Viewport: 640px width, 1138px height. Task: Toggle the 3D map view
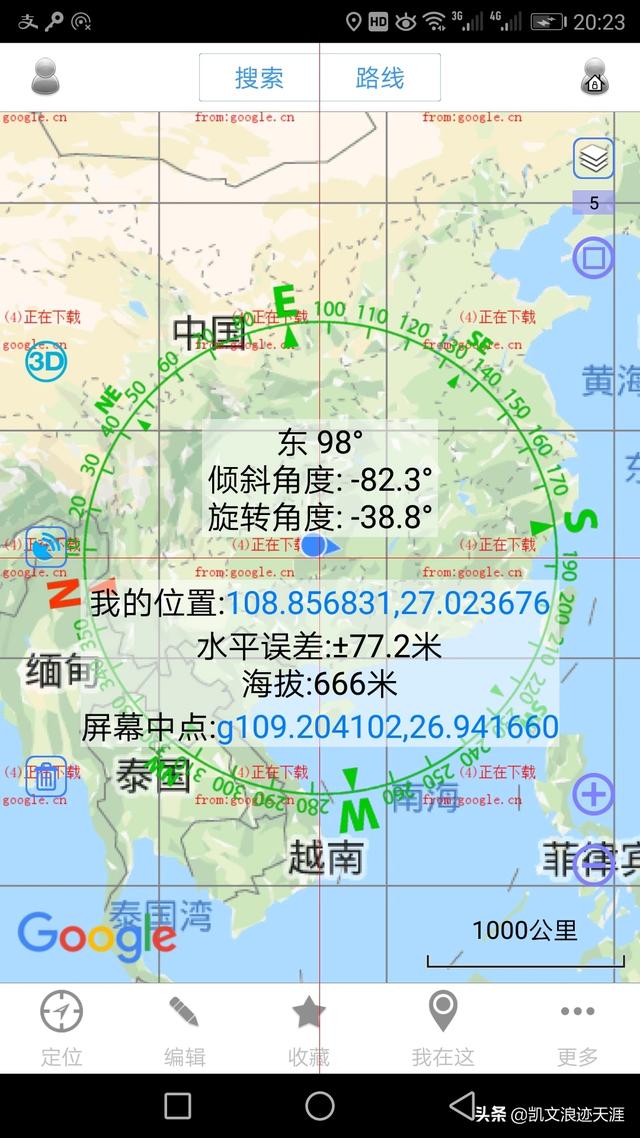point(45,362)
